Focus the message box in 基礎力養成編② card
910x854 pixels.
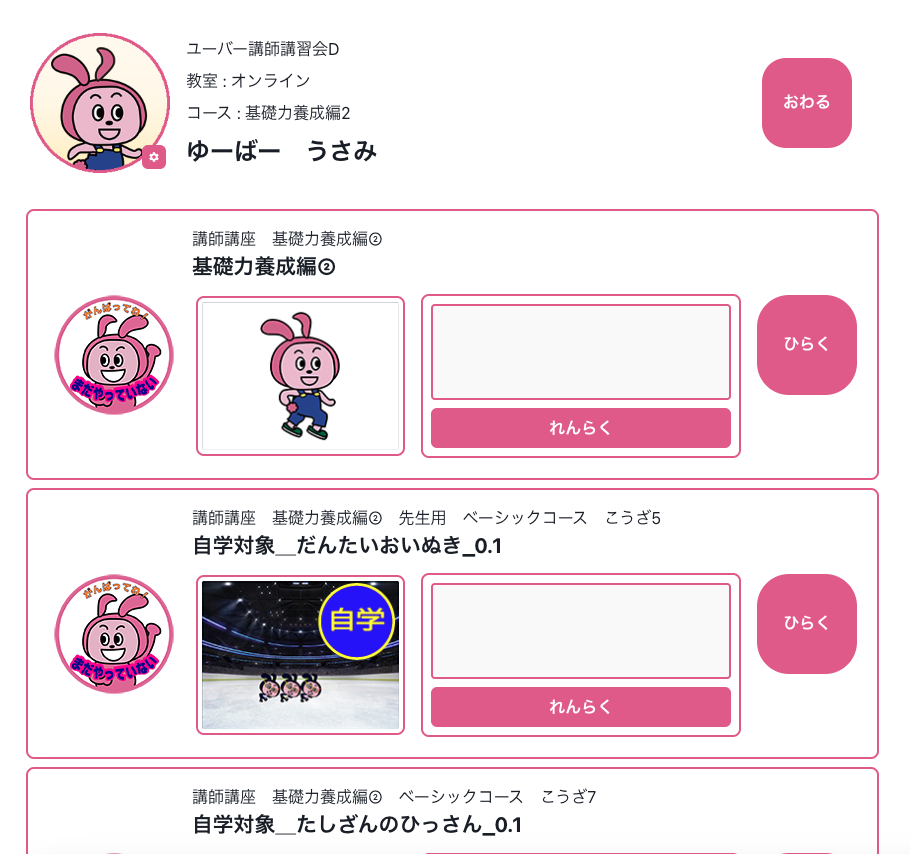pyautogui.click(x=580, y=352)
